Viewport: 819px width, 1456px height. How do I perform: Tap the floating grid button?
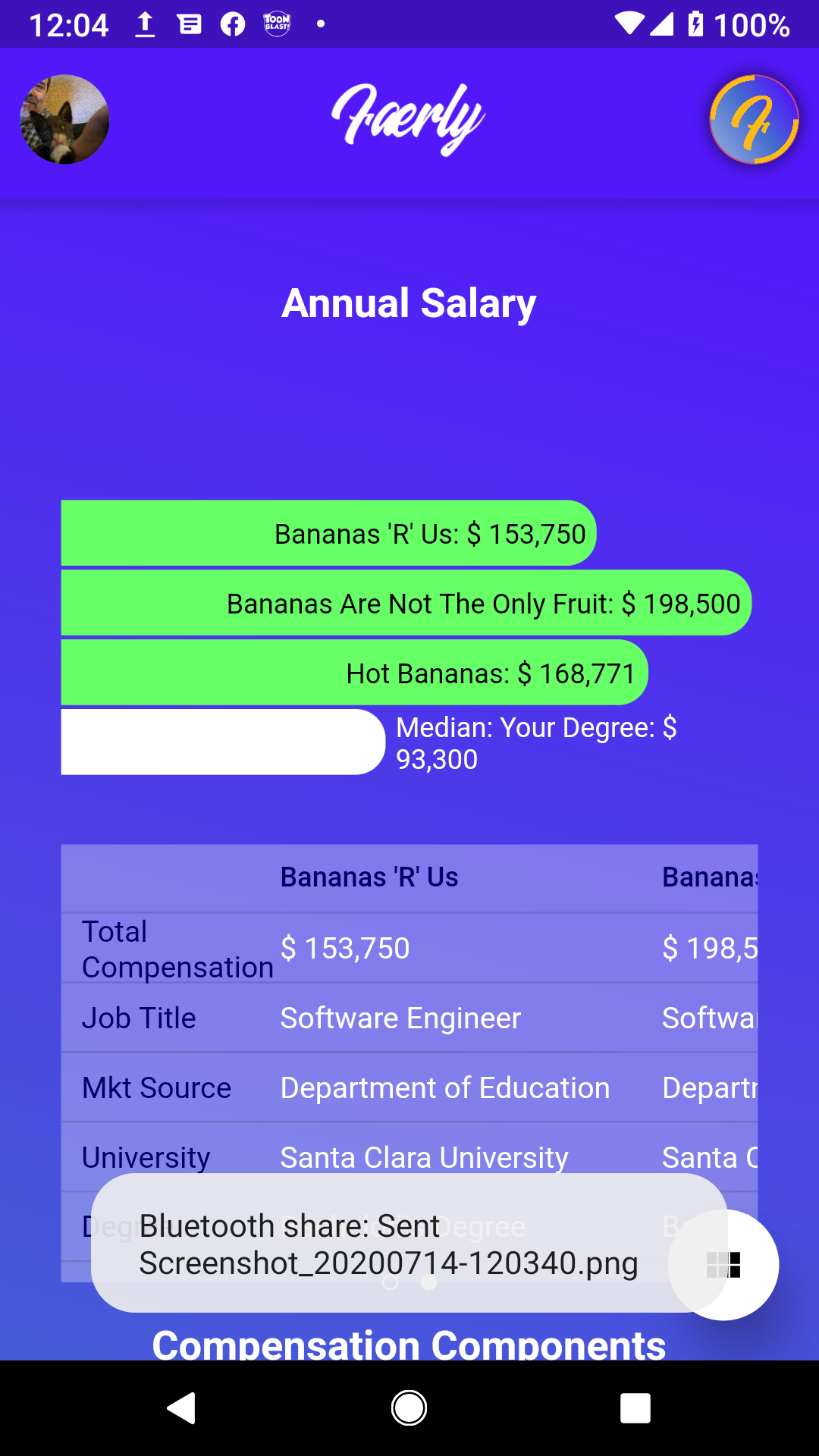pos(723,1264)
